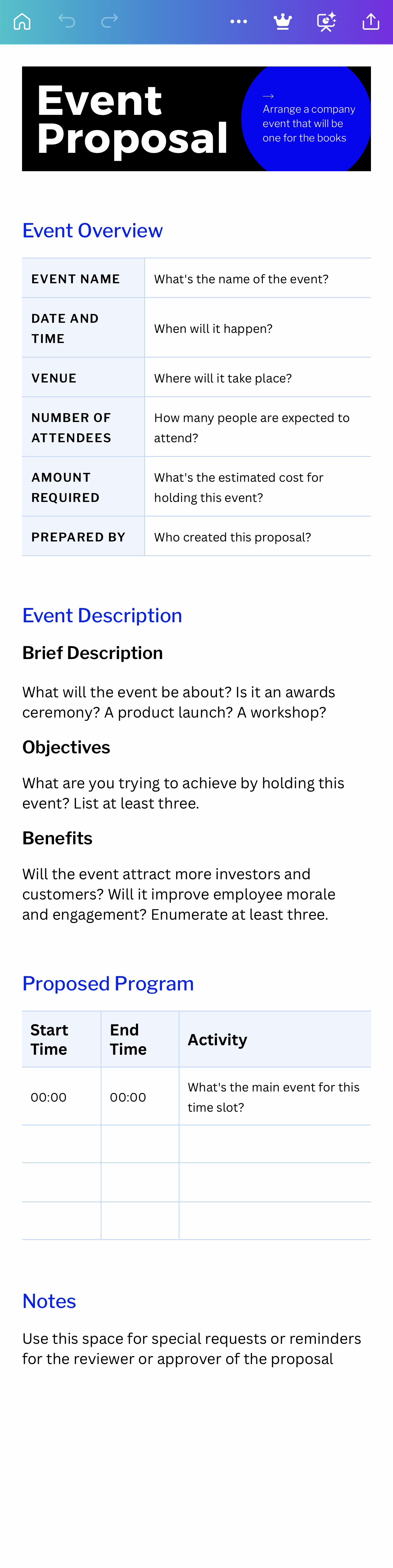The height and width of the screenshot is (1568, 393).
Task: Go to the Canva home screen
Action: click(22, 22)
